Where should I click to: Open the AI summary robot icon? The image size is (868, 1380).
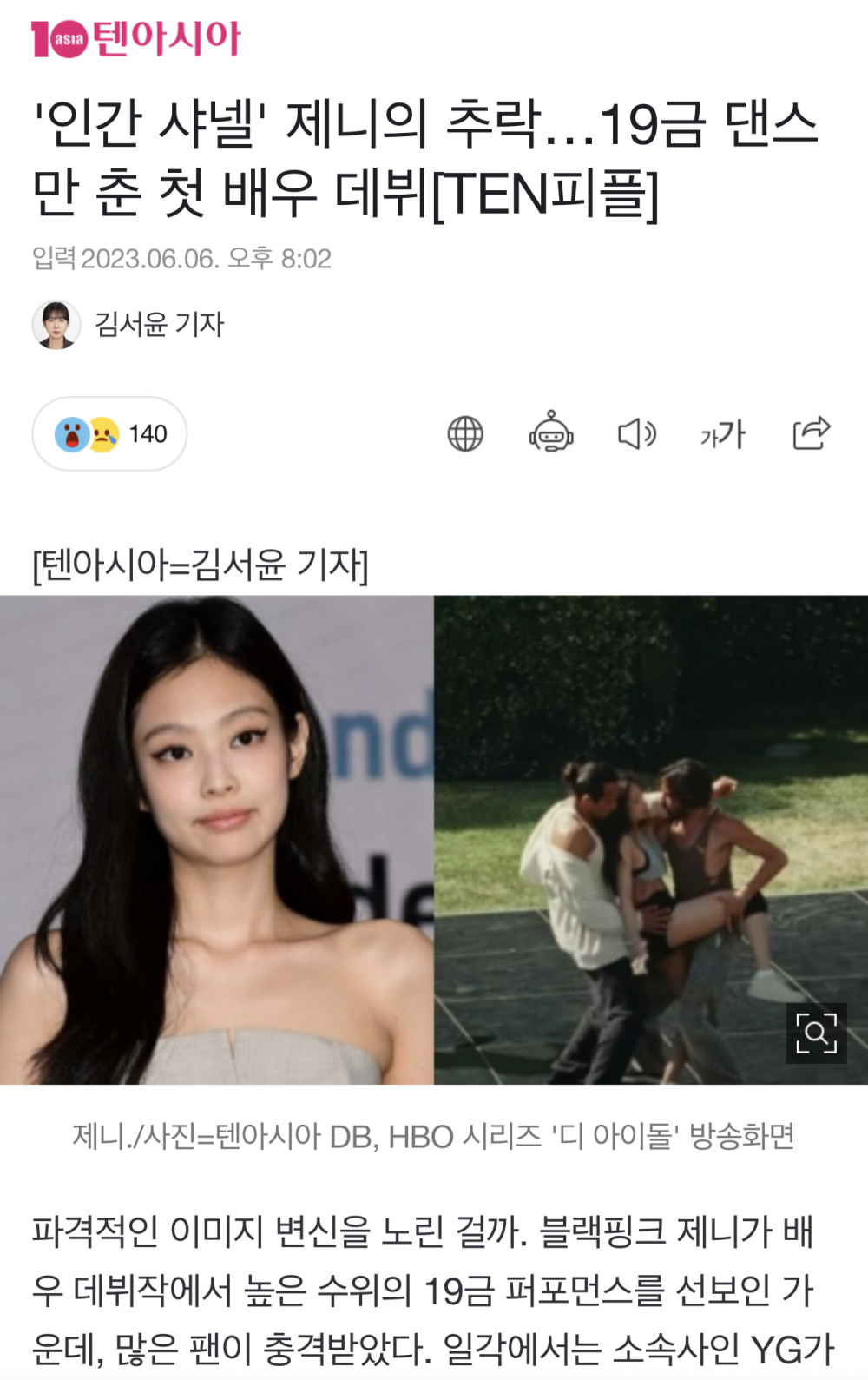tap(551, 432)
